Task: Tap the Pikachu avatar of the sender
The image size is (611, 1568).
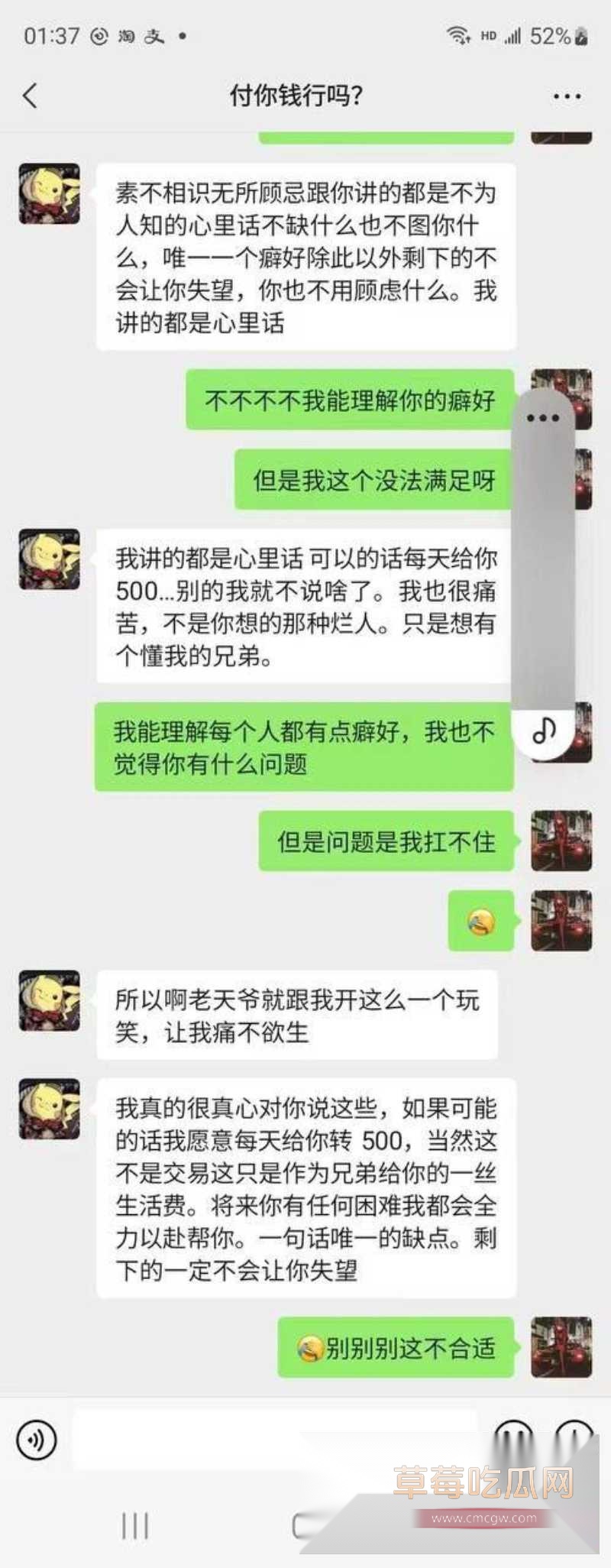Action: [49, 193]
